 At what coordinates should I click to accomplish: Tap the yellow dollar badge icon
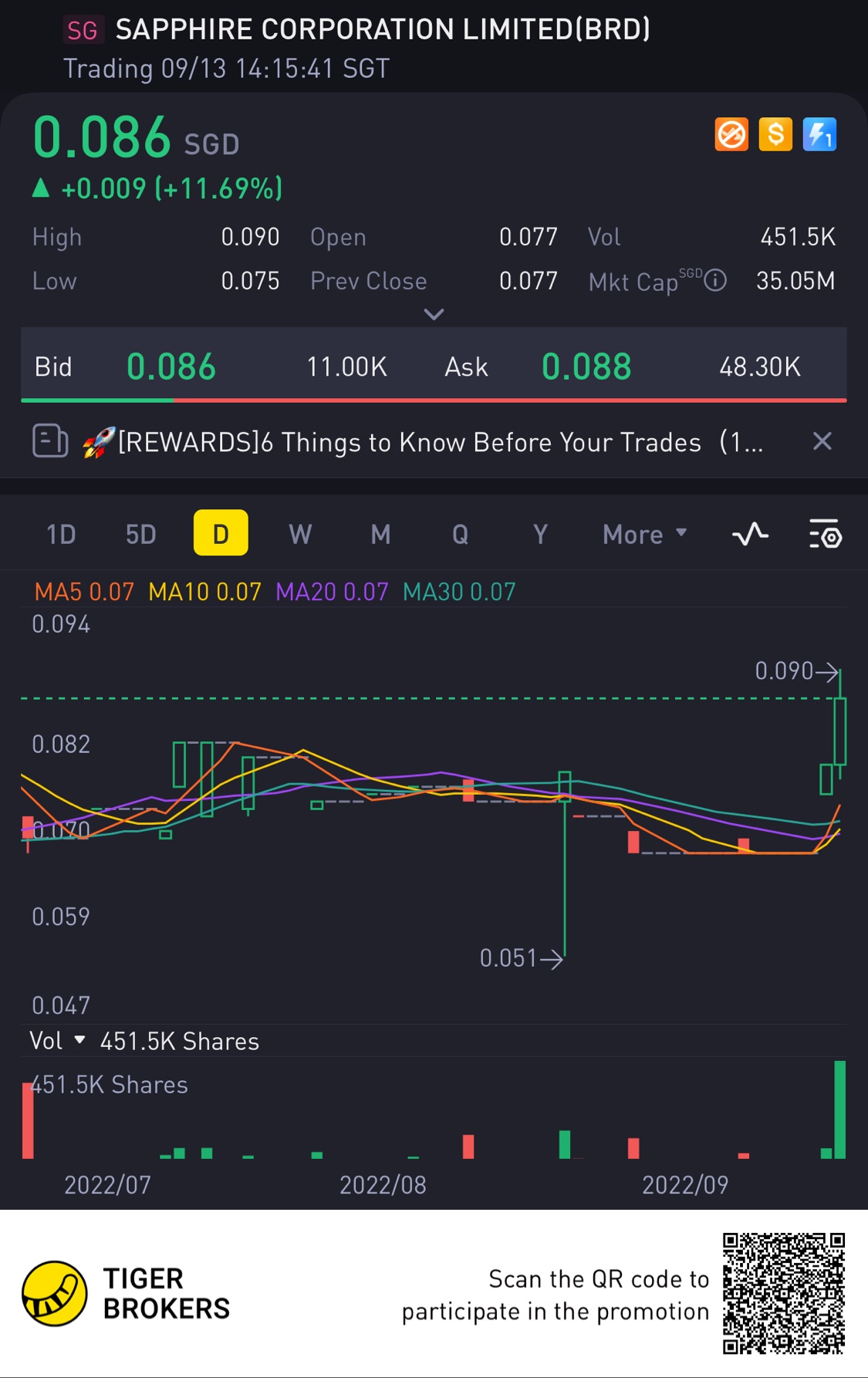pos(775,135)
